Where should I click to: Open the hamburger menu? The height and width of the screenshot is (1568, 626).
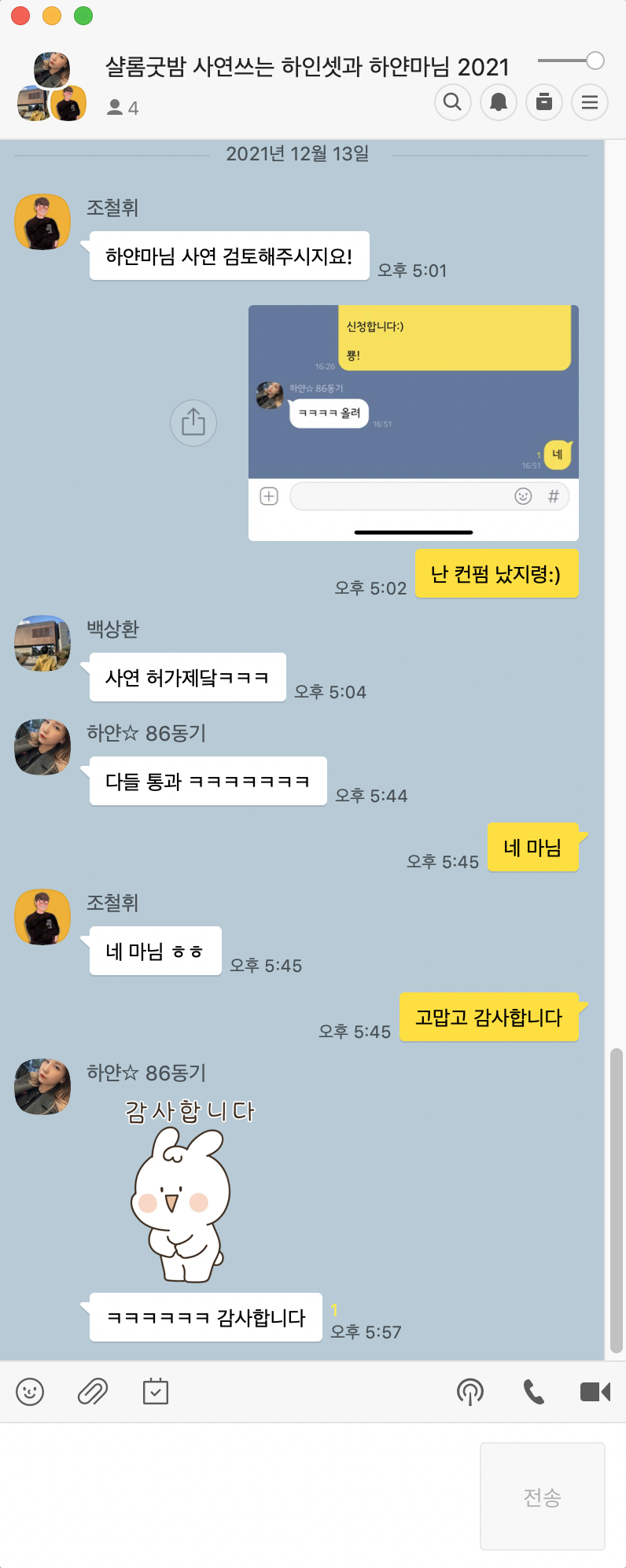point(590,102)
